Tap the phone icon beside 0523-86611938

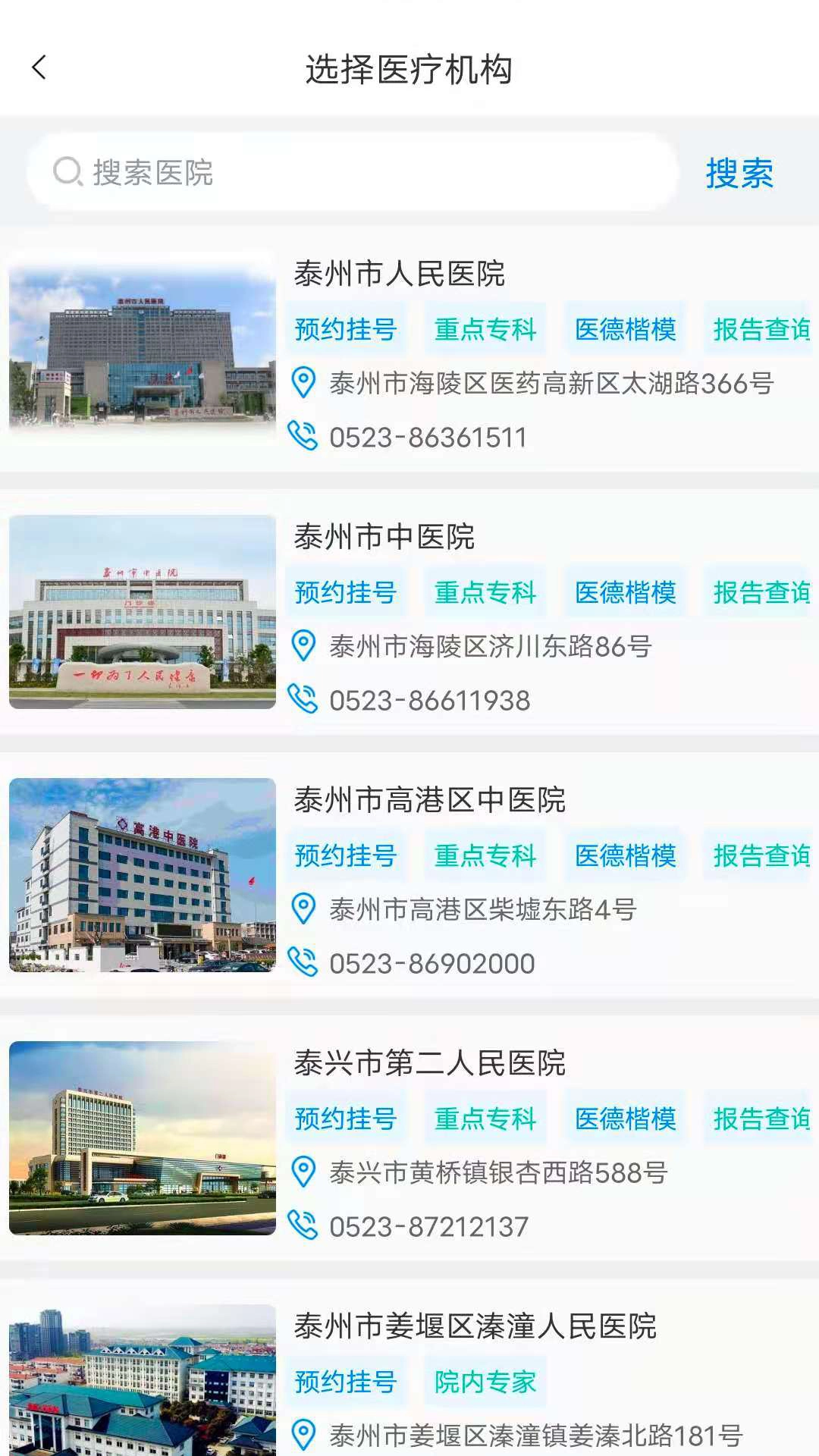tap(303, 700)
